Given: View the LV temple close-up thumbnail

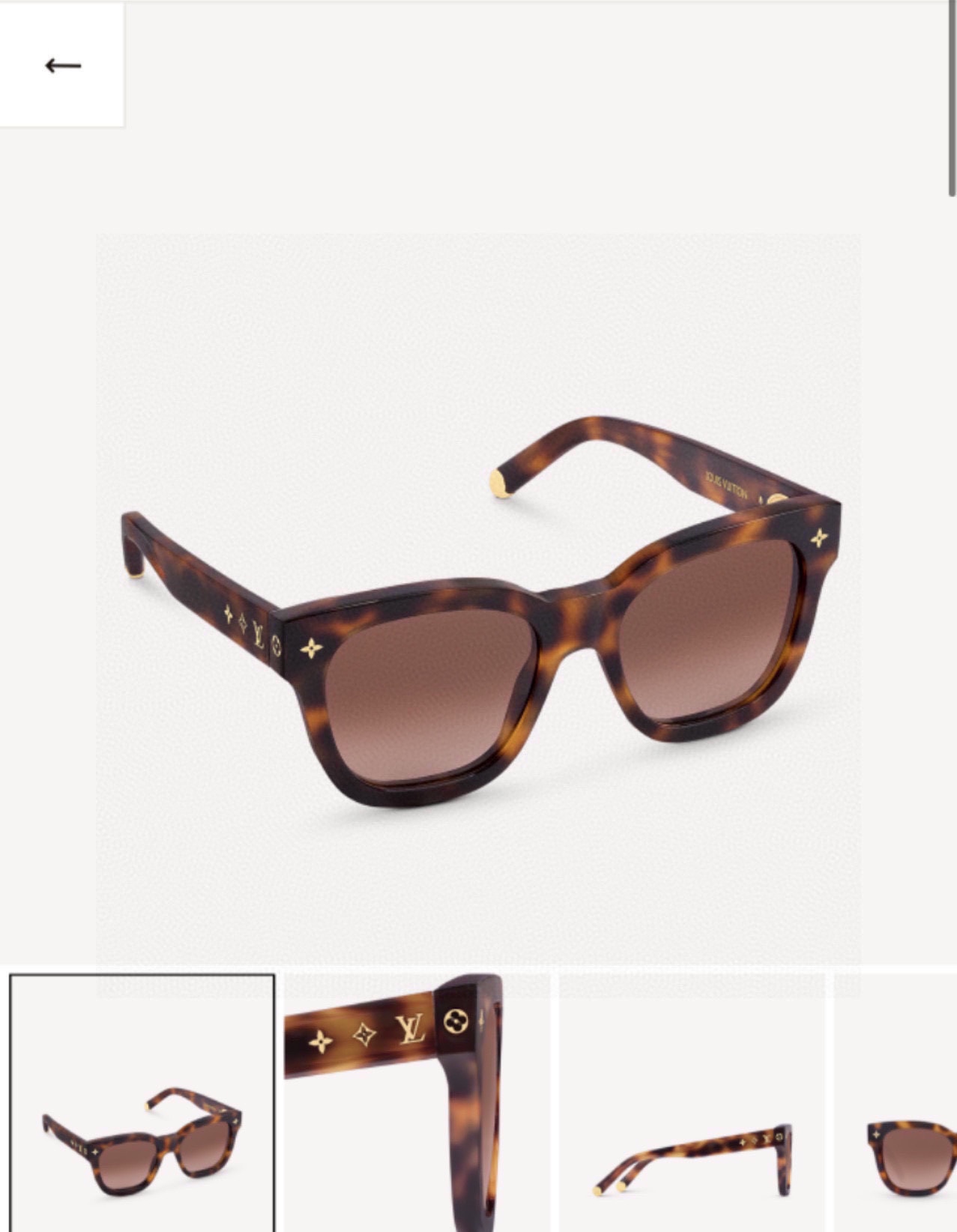Looking at the screenshot, I should pos(416,1102).
